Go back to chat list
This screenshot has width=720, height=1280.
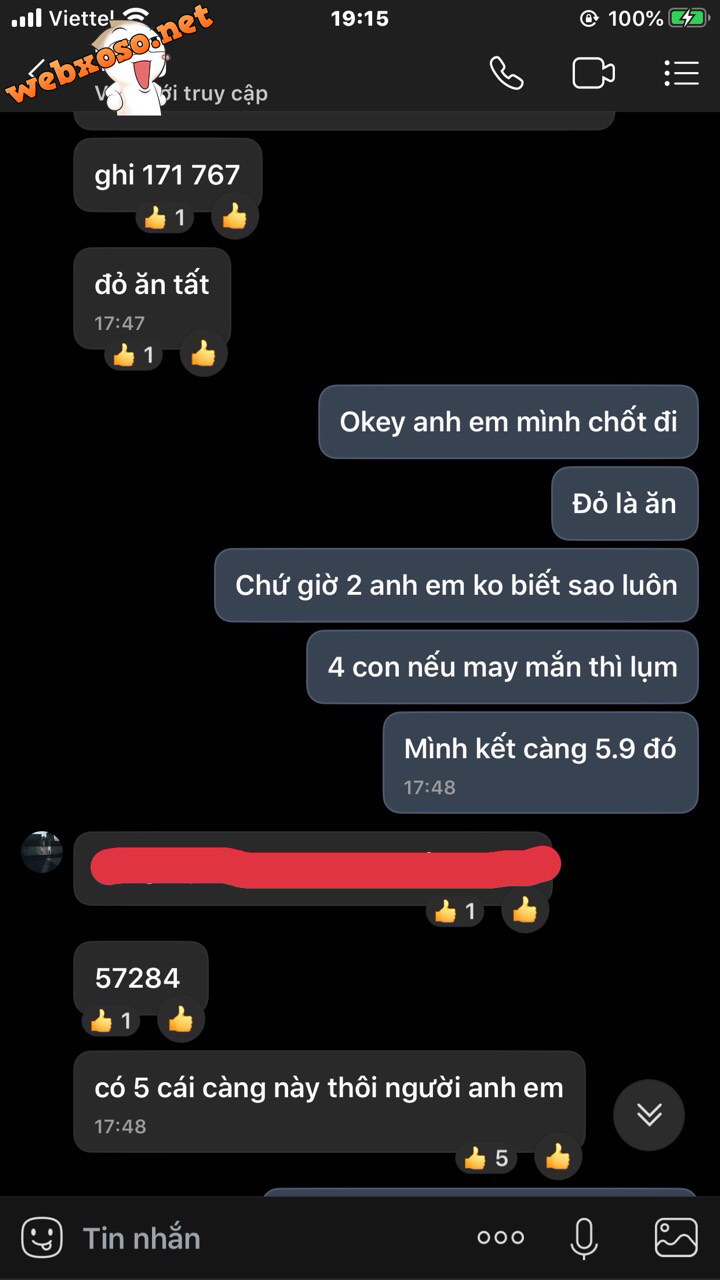coord(38,72)
